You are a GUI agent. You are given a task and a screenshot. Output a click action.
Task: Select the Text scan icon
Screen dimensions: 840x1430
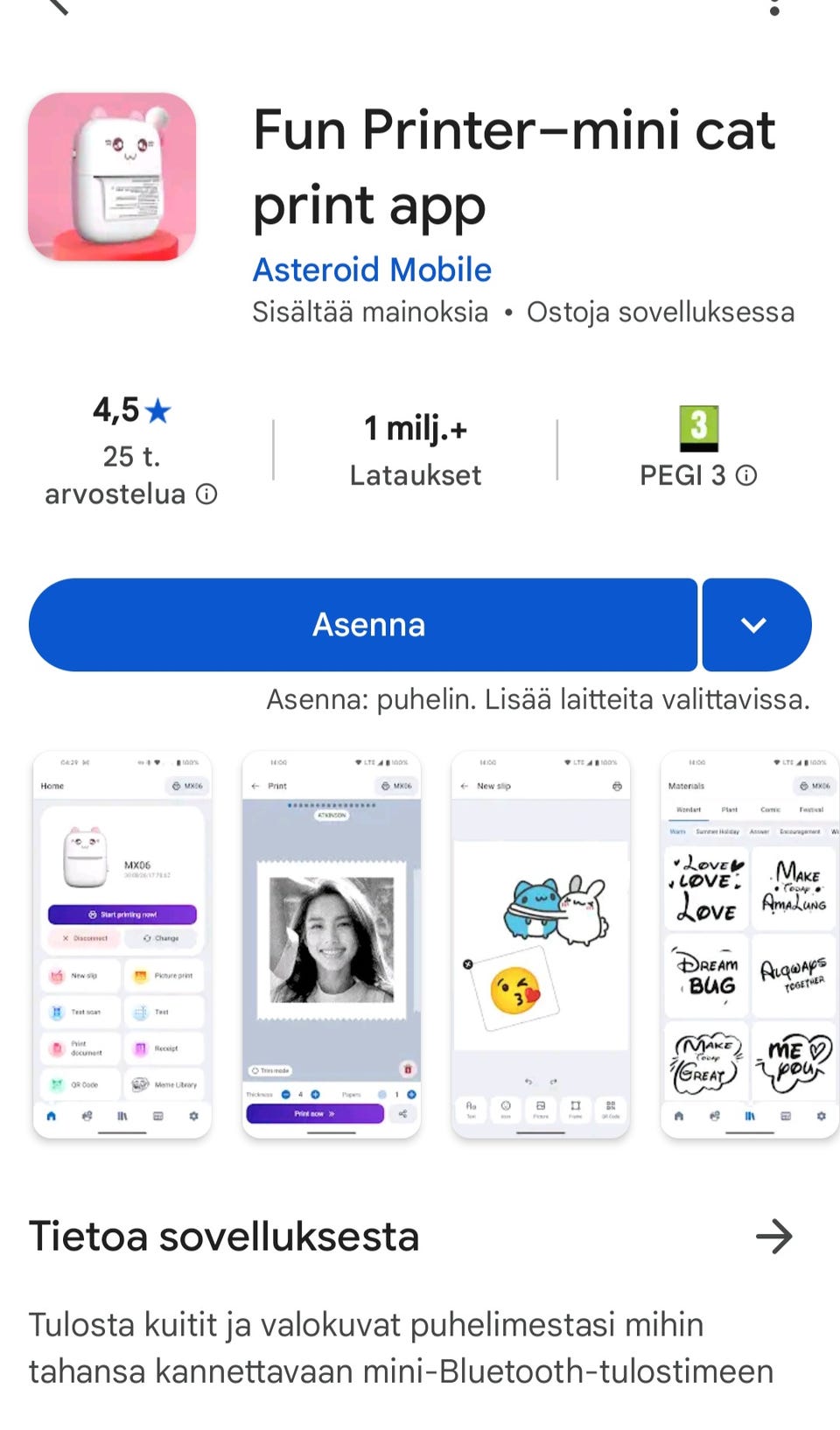click(56, 1012)
